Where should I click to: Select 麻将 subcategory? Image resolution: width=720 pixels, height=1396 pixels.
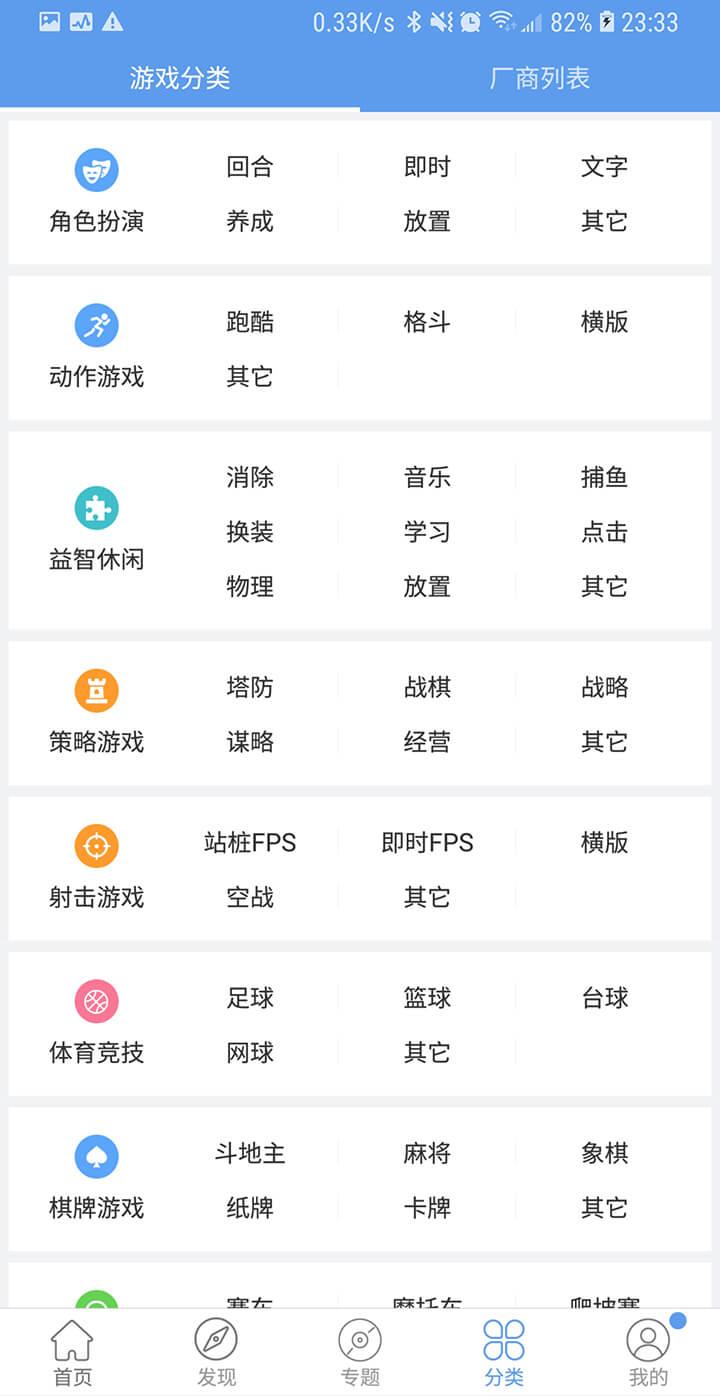click(x=427, y=1153)
